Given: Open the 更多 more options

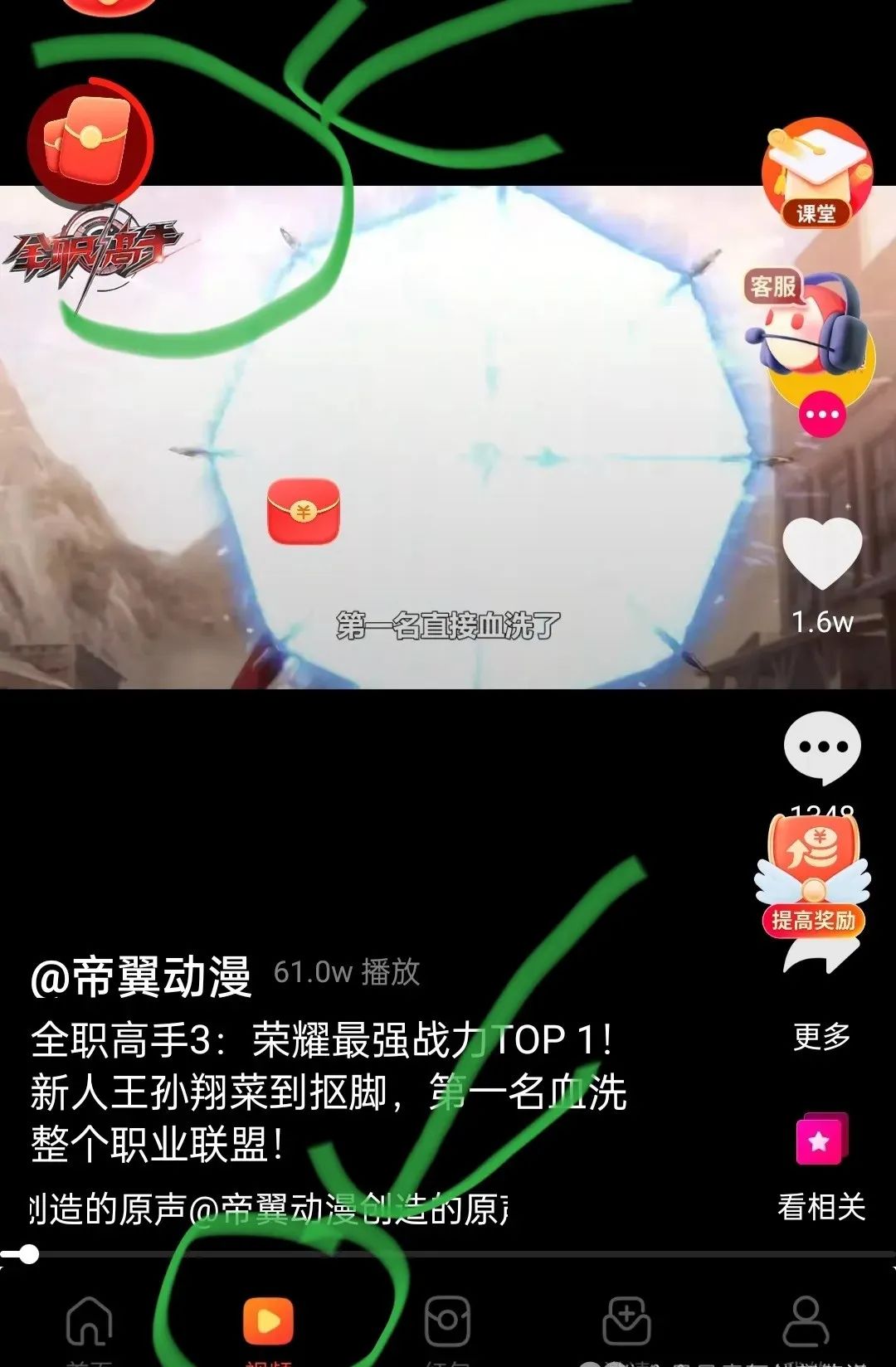Looking at the screenshot, I should [821, 1037].
